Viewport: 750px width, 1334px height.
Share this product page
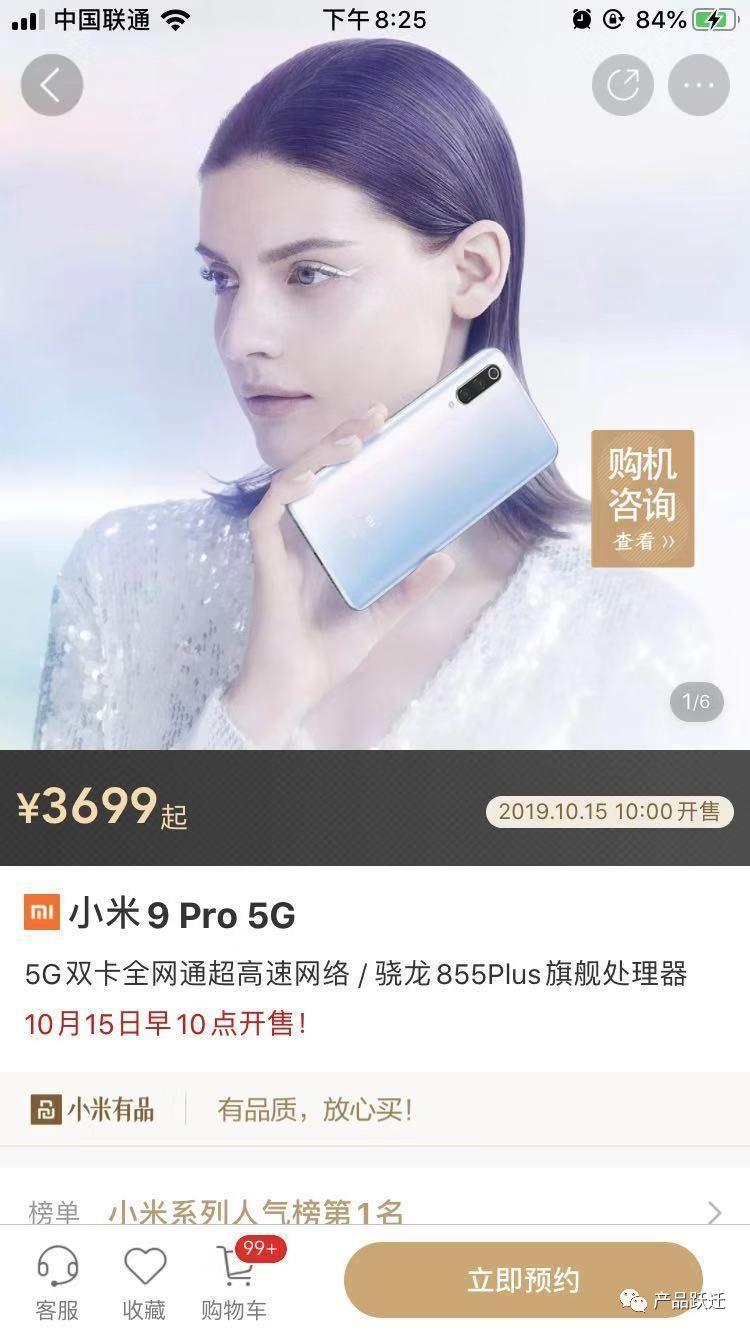622,86
